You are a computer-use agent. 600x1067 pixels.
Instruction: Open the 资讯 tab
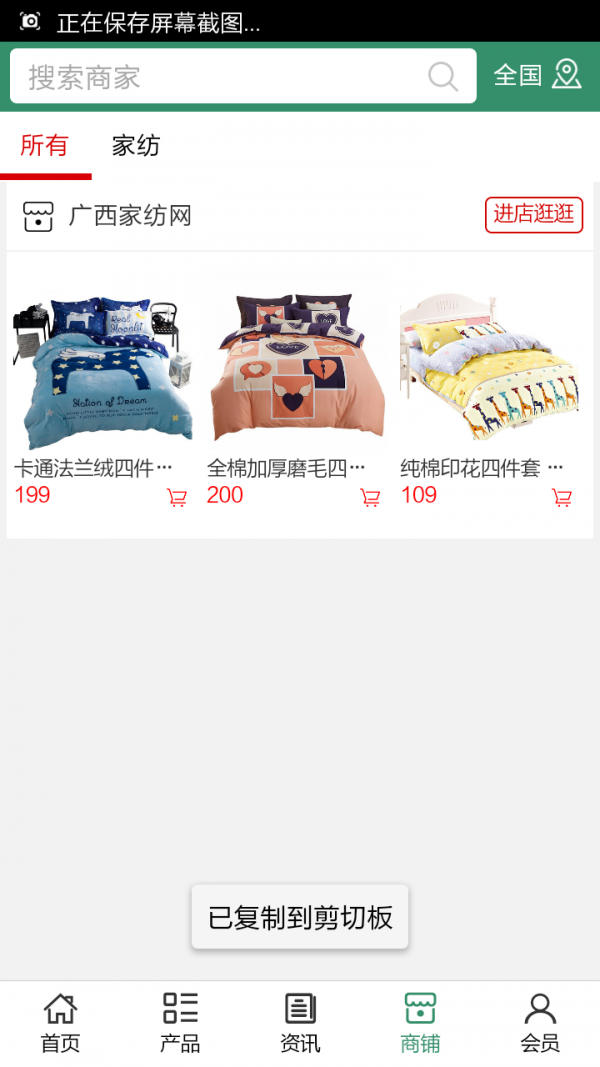[x=300, y=1023]
